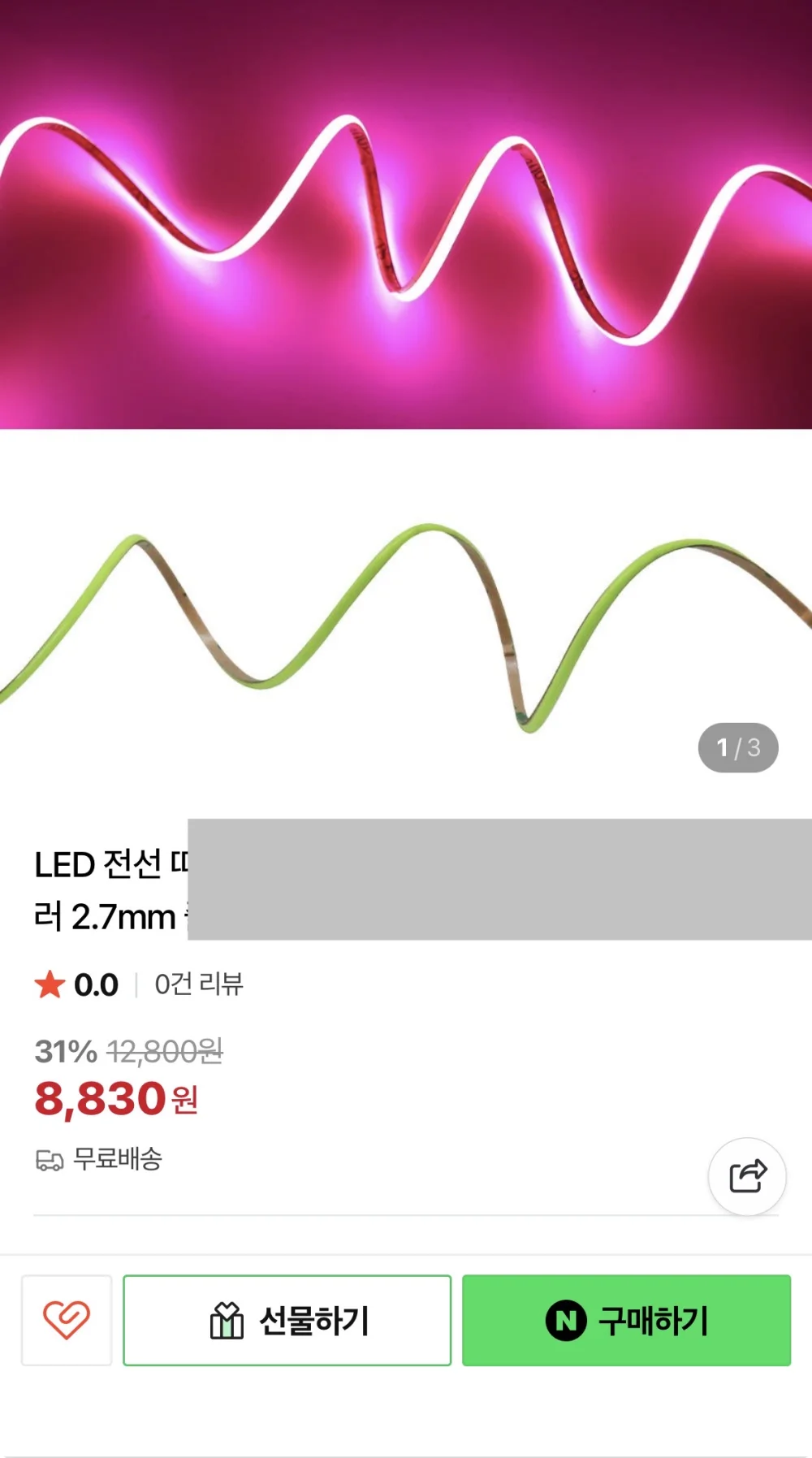Tap the share icon button
812x1458 pixels.
pos(747,1176)
